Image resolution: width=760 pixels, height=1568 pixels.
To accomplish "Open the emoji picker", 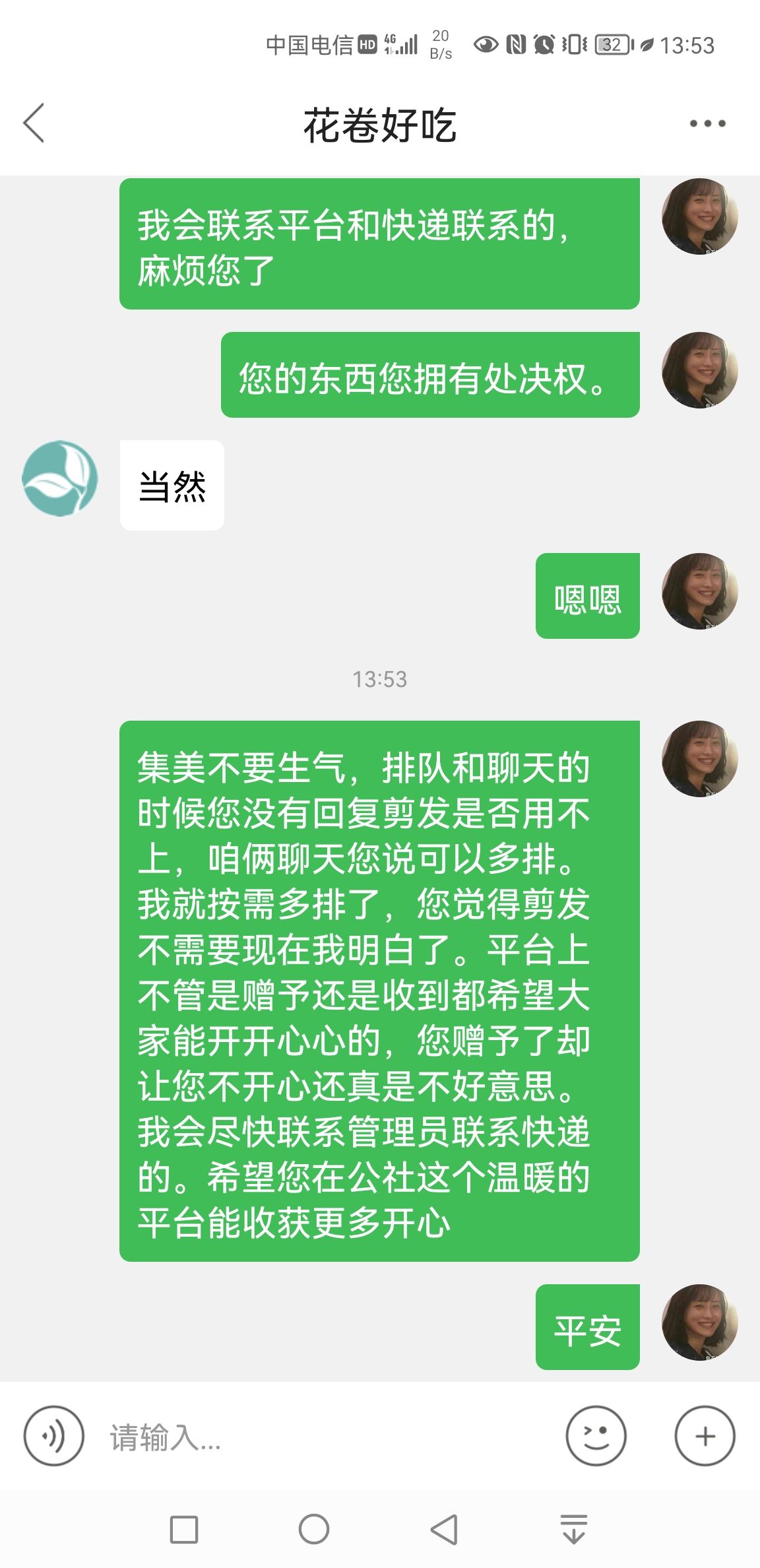I will (x=596, y=1436).
